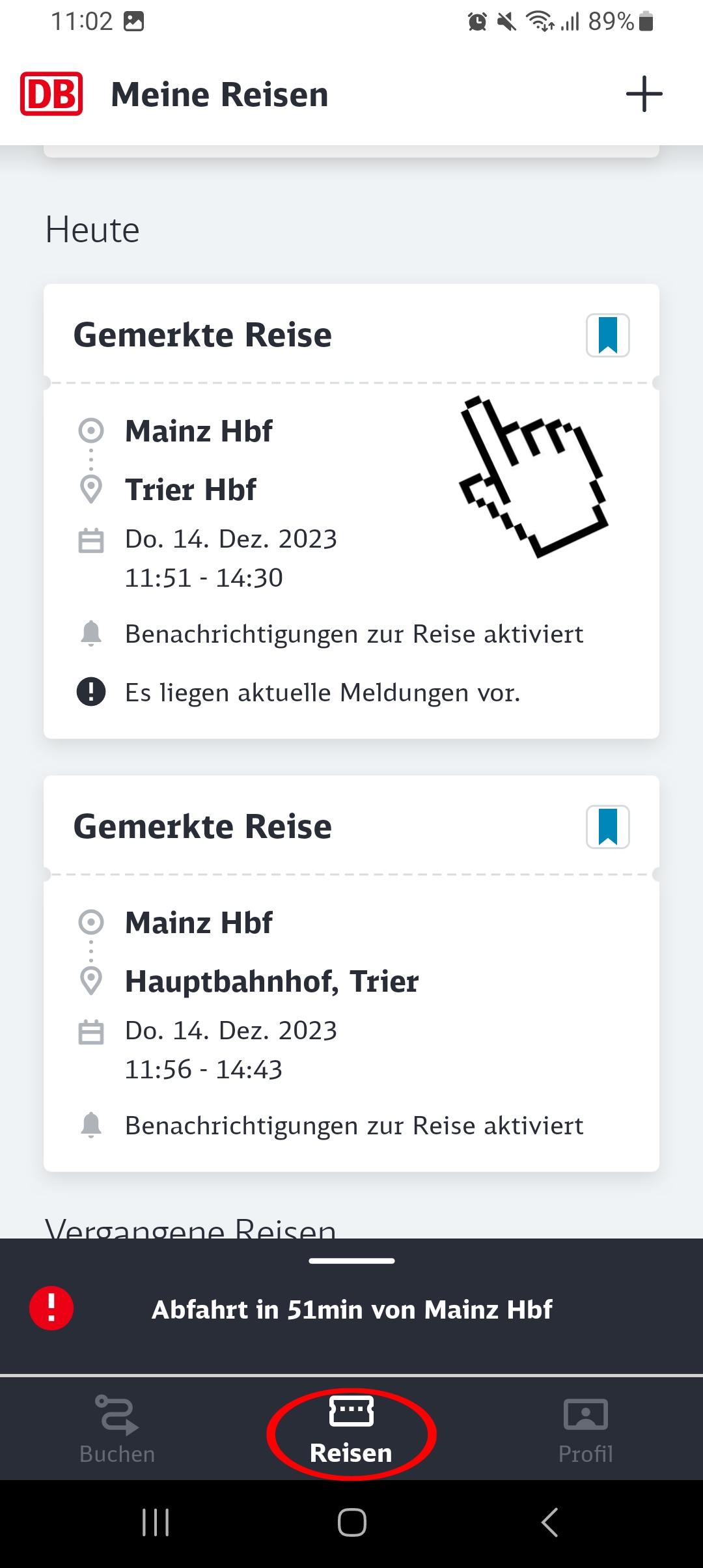Viewport: 703px width, 1568px height.
Task: Switch to the Buchen tab
Action: [x=117, y=1429]
